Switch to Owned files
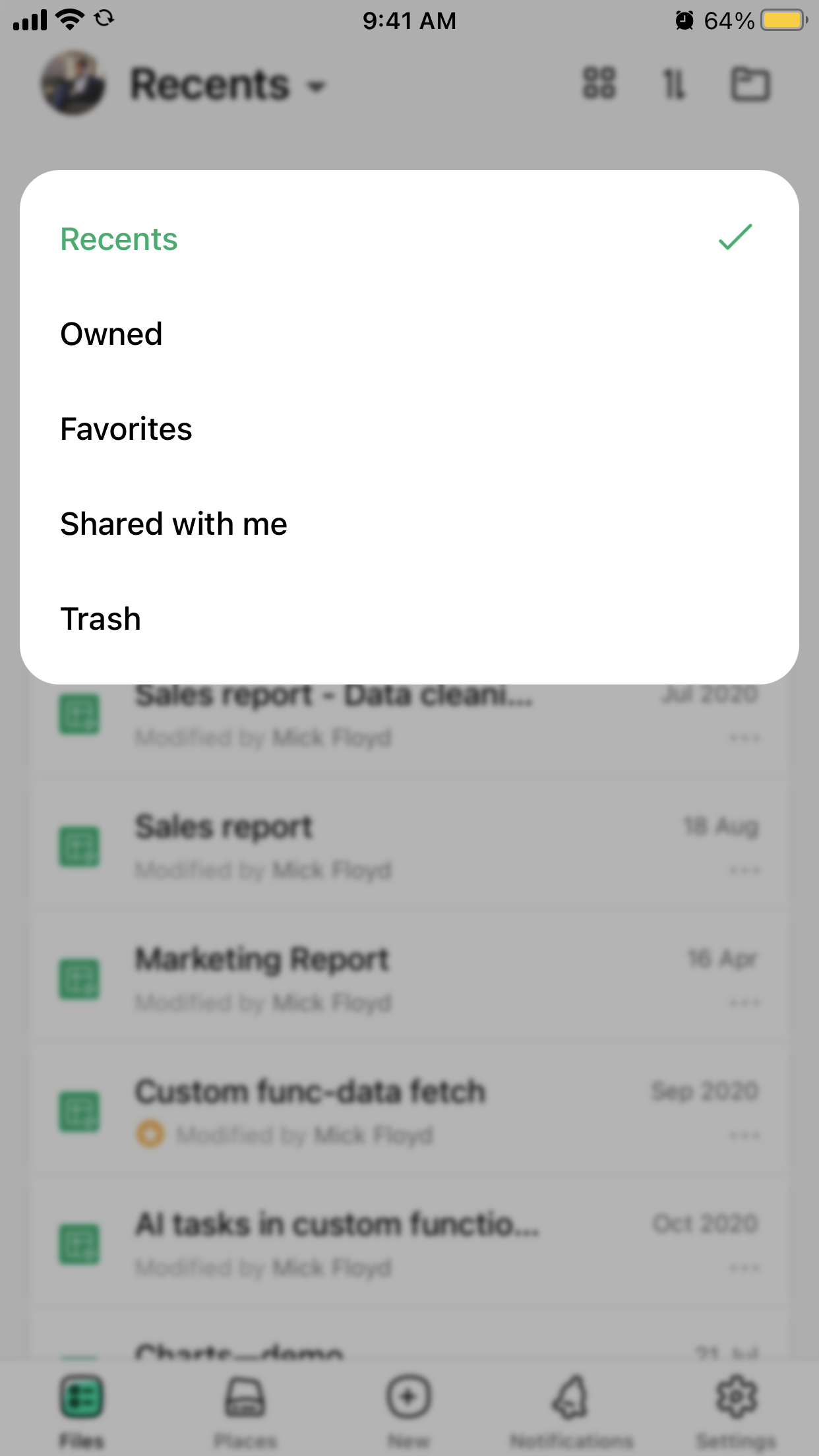Screen dimensions: 819x1456 pyautogui.click(x=111, y=334)
